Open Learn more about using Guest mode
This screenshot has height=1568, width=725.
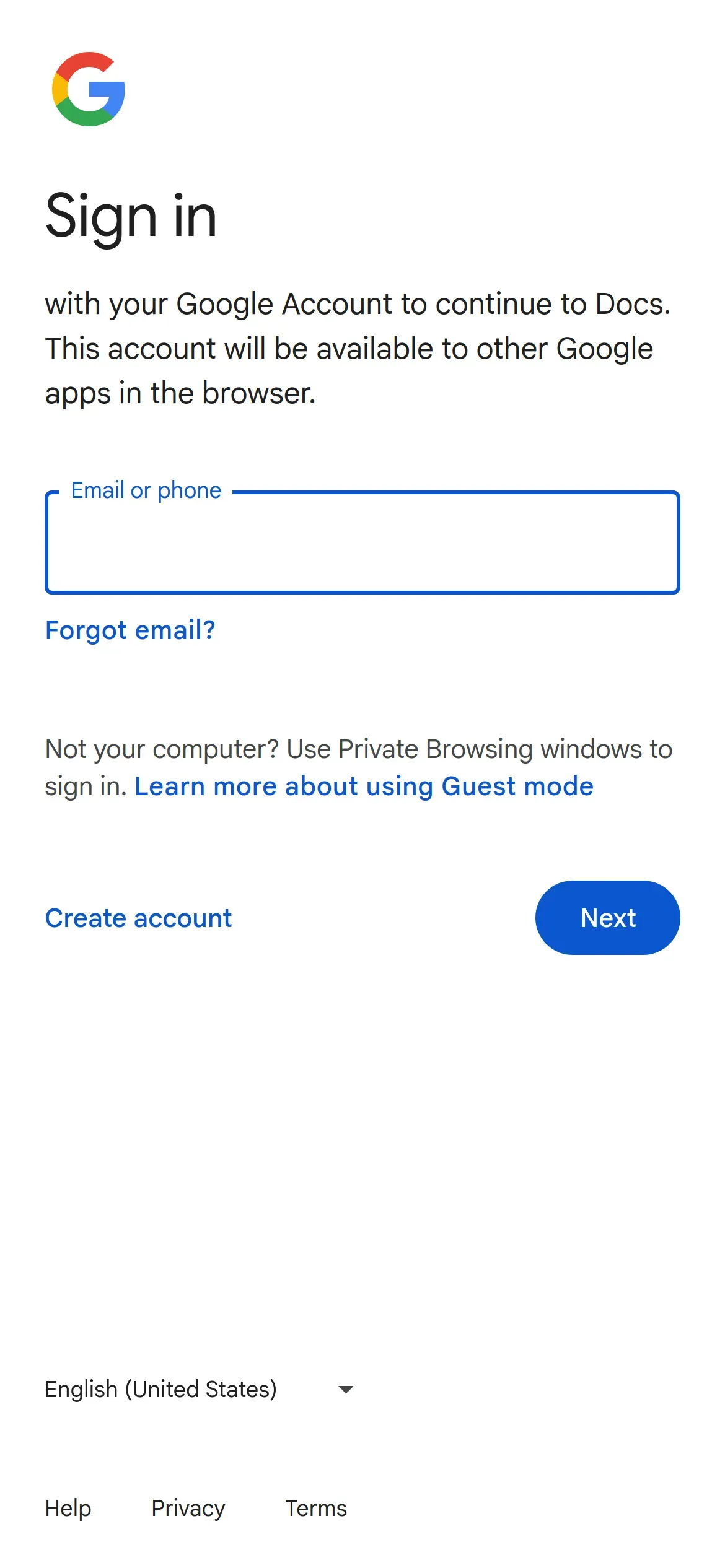pos(364,786)
